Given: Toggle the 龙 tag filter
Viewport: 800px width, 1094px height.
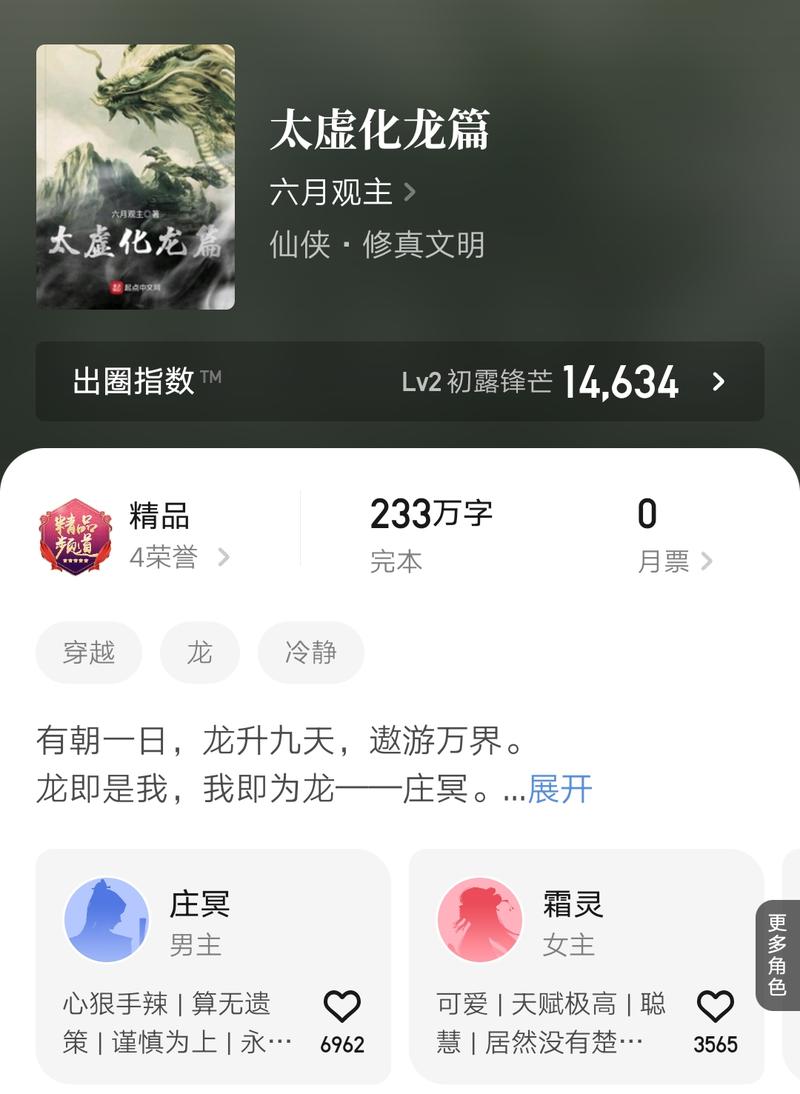Looking at the screenshot, I should pyautogui.click(x=199, y=652).
